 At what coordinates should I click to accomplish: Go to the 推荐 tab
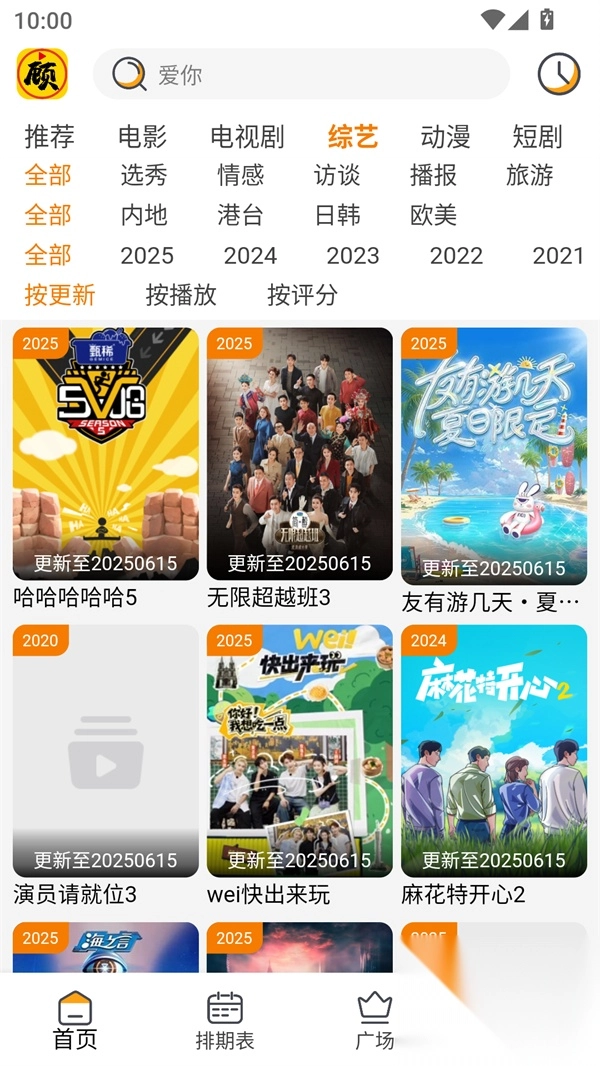tap(49, 136)
